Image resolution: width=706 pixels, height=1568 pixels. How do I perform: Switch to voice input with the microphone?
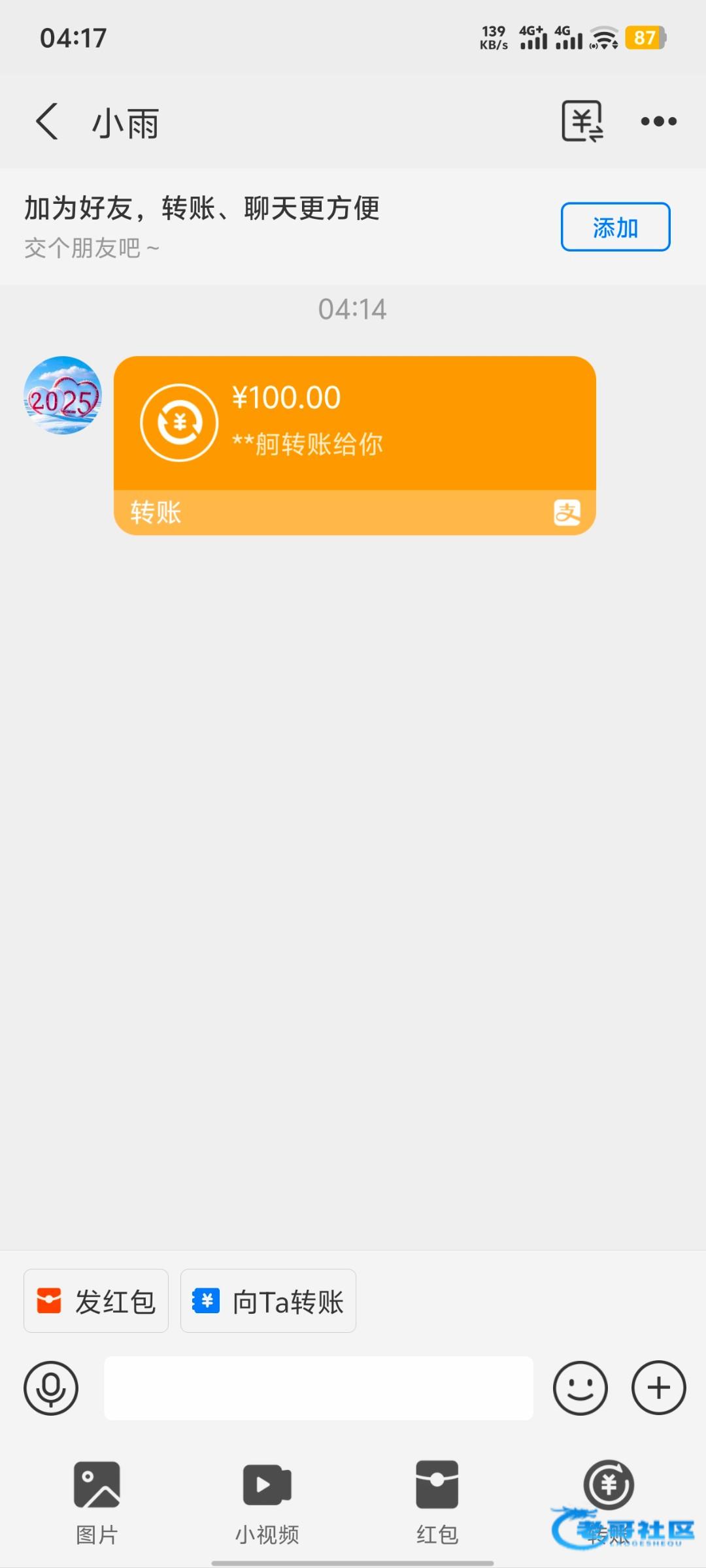coord(51,1388)
